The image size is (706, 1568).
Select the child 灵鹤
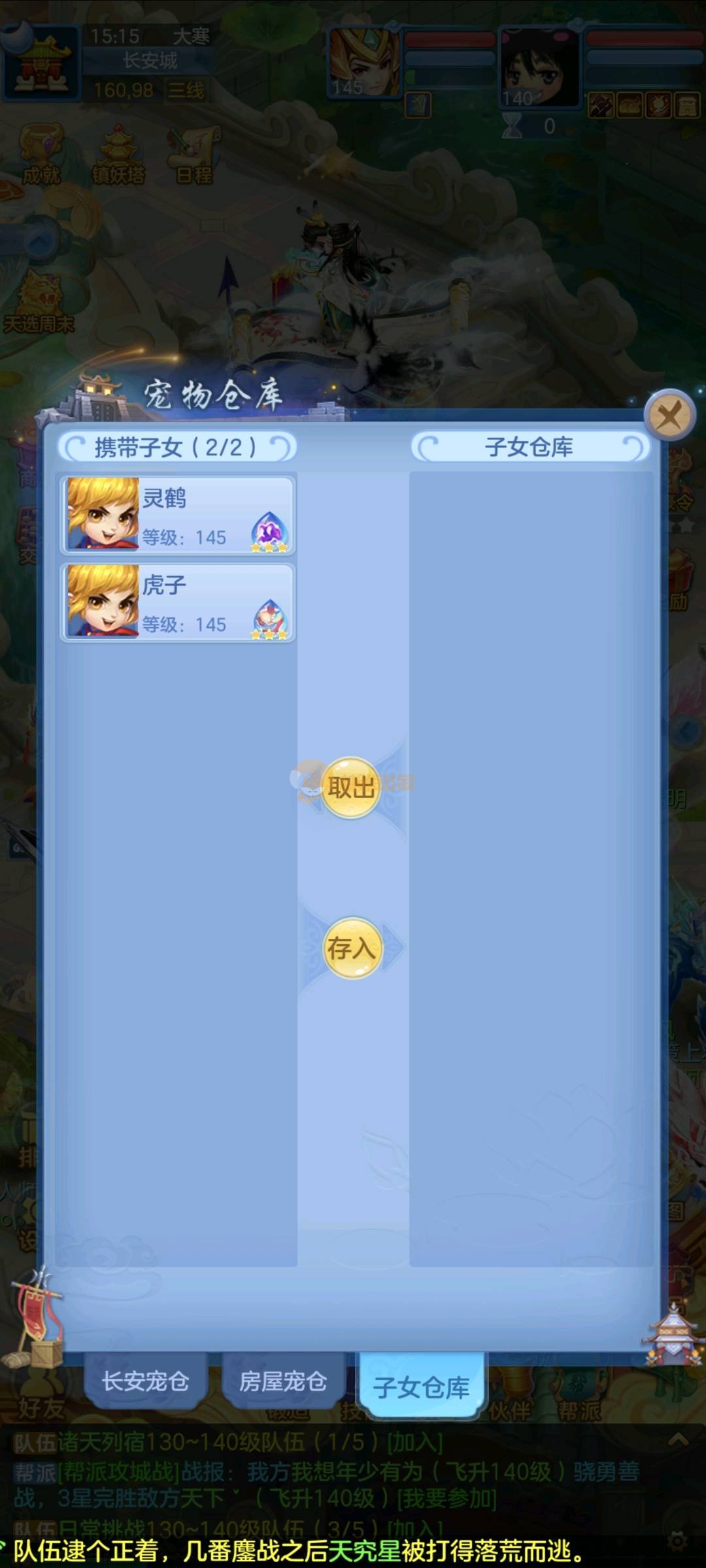(178, 515)
